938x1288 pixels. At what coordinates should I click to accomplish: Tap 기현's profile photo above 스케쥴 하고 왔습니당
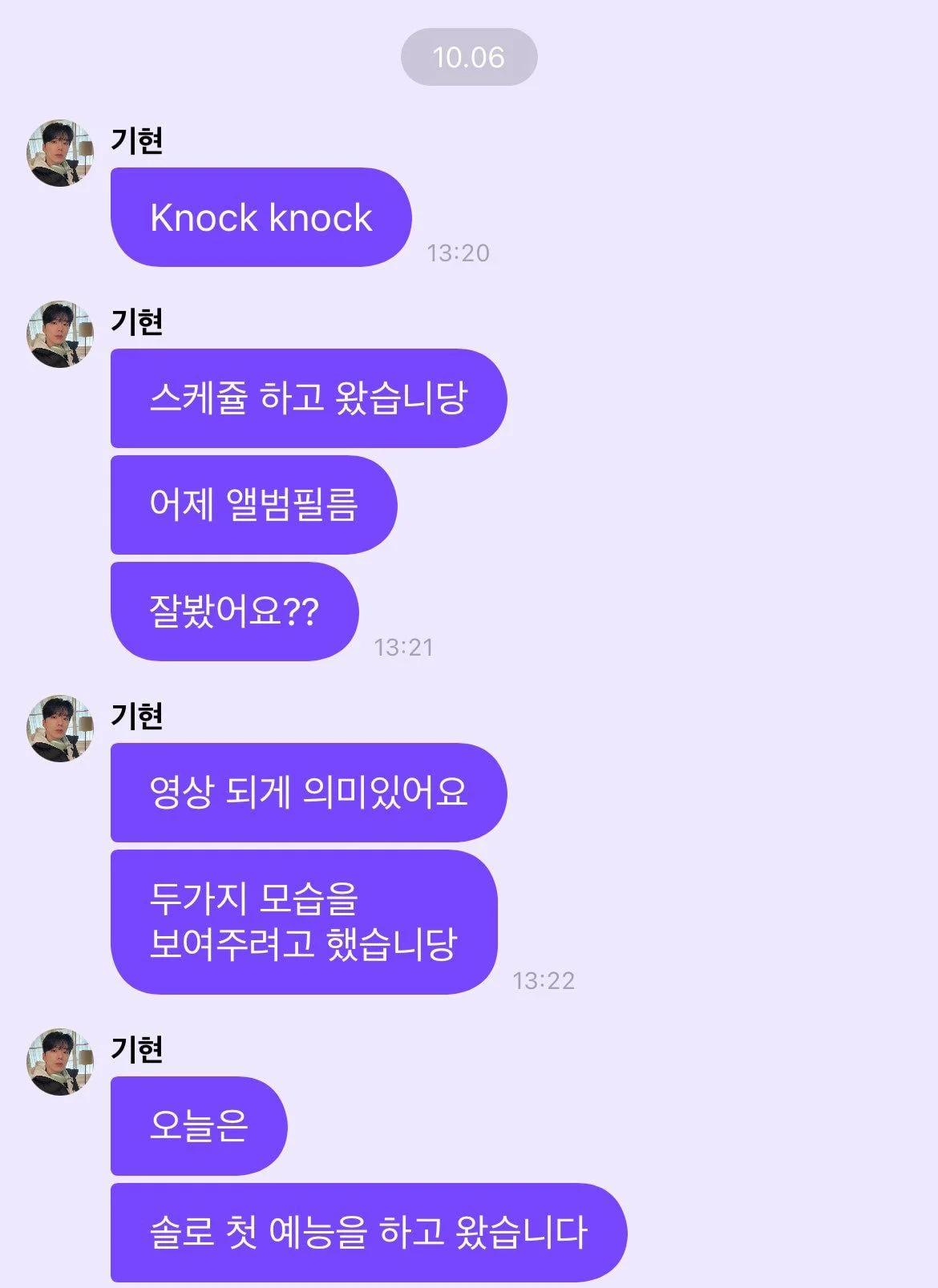(60, 334)
